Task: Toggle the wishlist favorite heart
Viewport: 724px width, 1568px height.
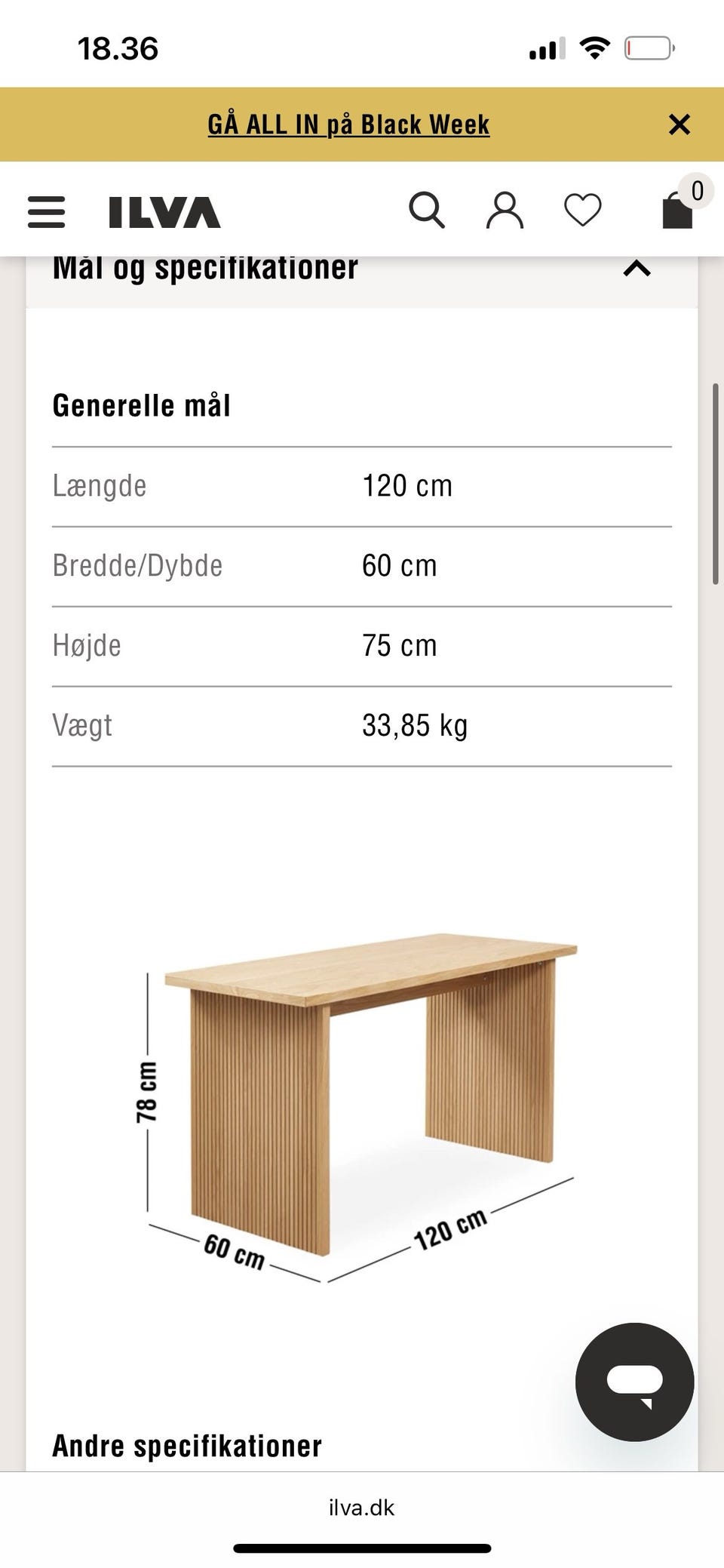Action: tap(581, 210)
